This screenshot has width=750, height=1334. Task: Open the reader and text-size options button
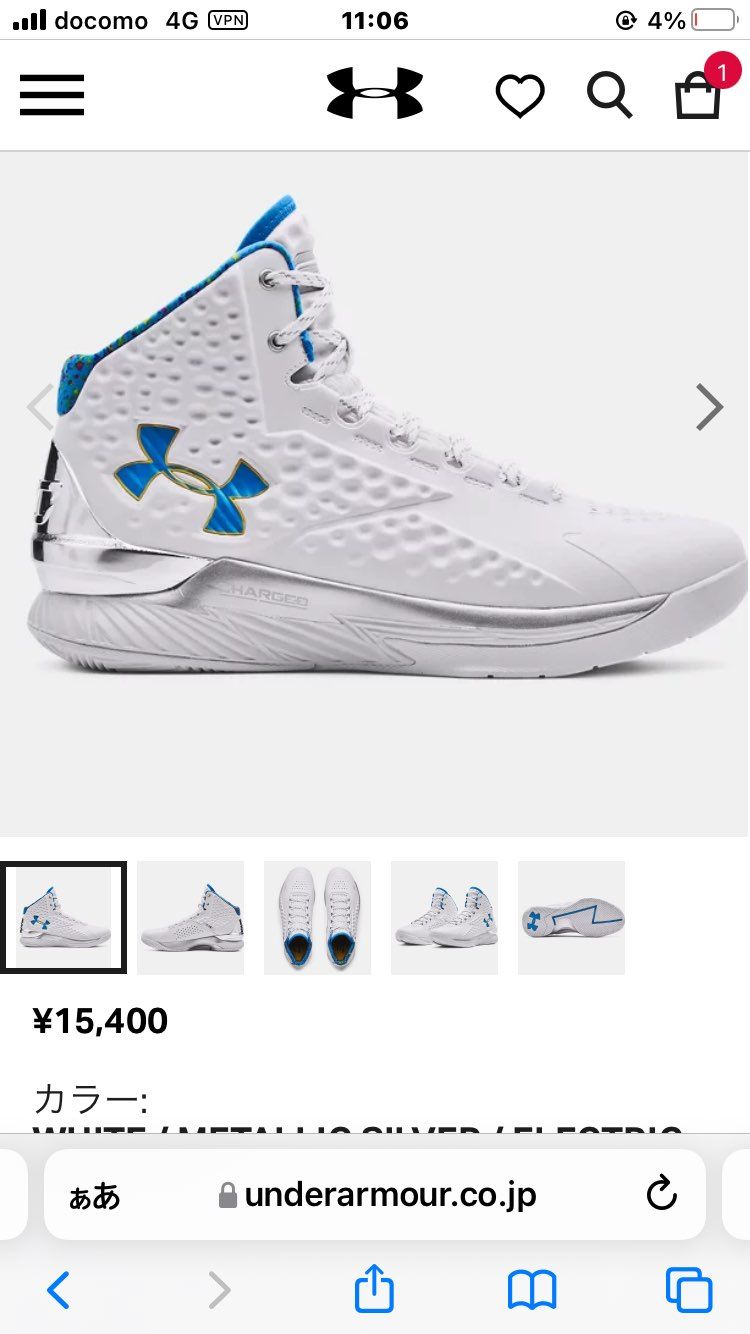click(x=94, y=1195)
